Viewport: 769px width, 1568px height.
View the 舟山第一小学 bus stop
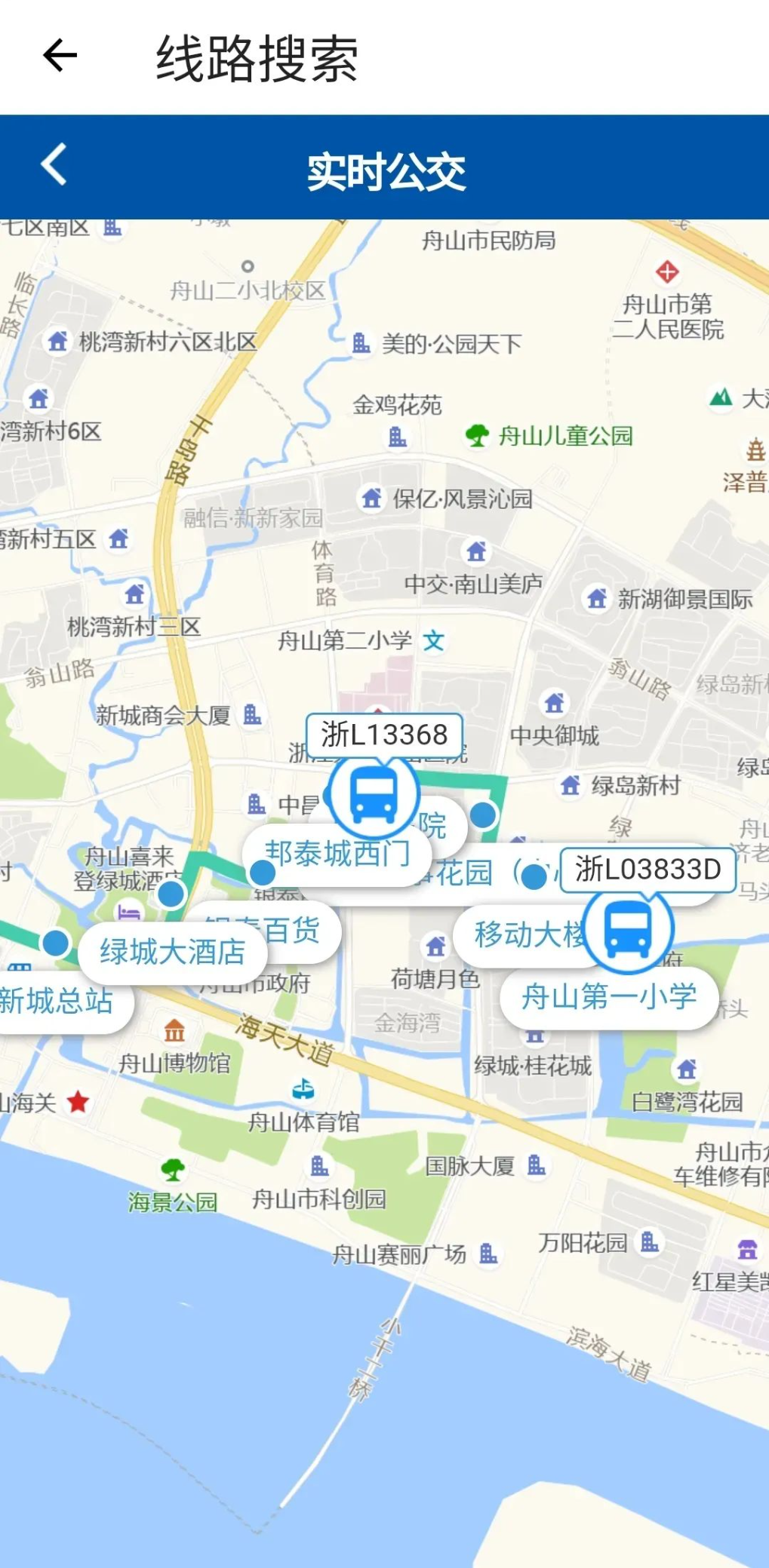(608, 997)
